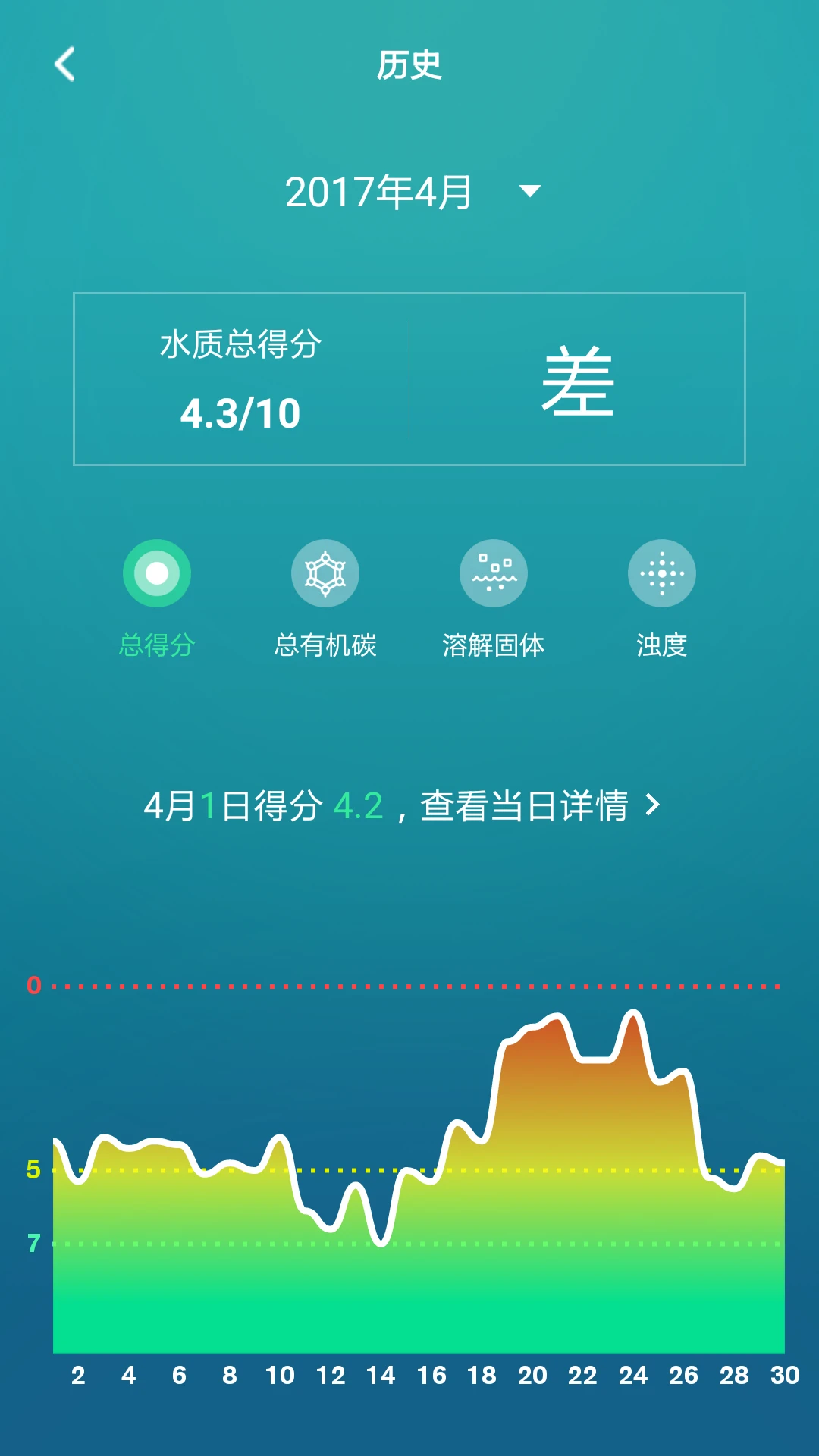Viewport: 819px width, 1456px height.
Task: Select the 浊度 filter icon
Action: (662, 574)
